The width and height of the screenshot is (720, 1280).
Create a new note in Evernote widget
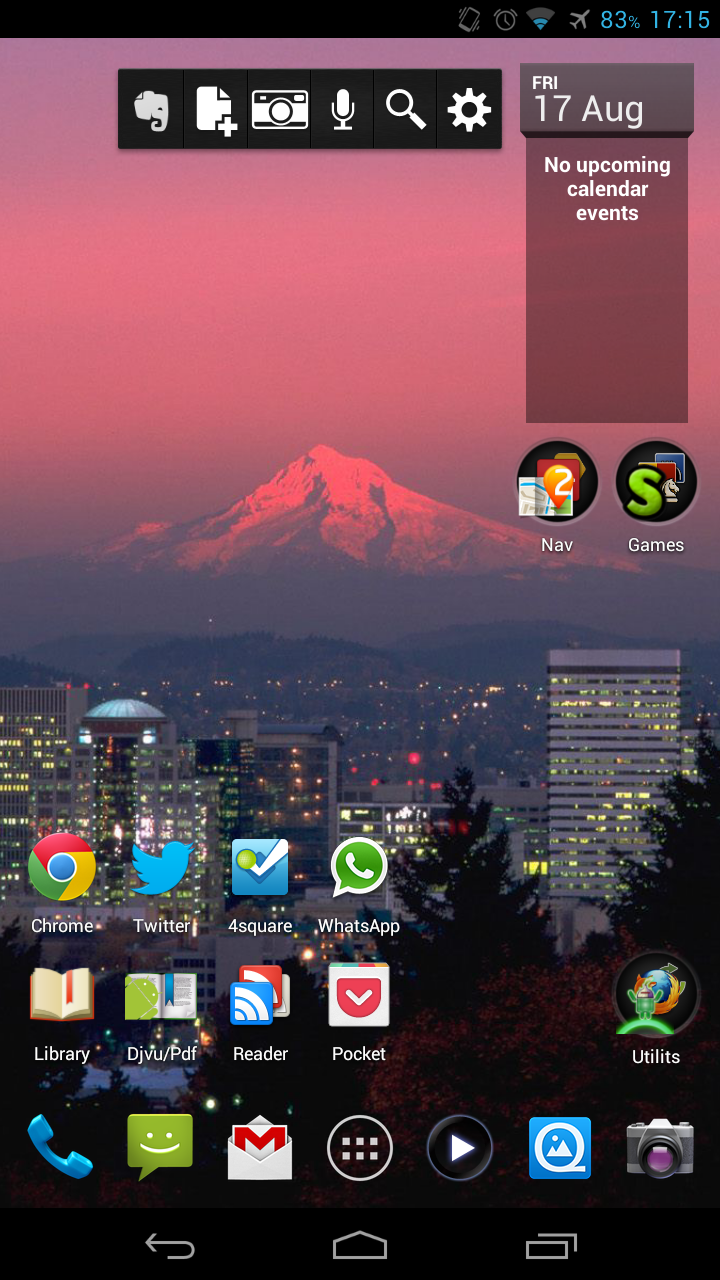[x=216, y=109]
